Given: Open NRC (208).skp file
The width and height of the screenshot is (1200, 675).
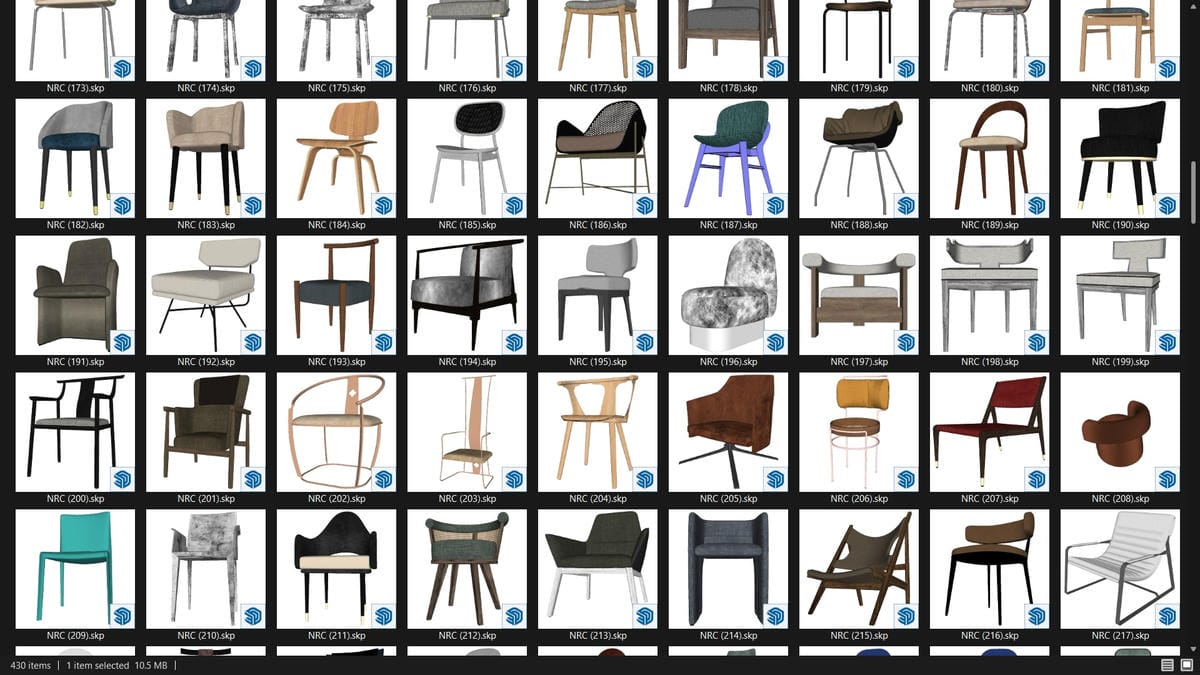Looking at the screenshot, I should [1120, 432].
